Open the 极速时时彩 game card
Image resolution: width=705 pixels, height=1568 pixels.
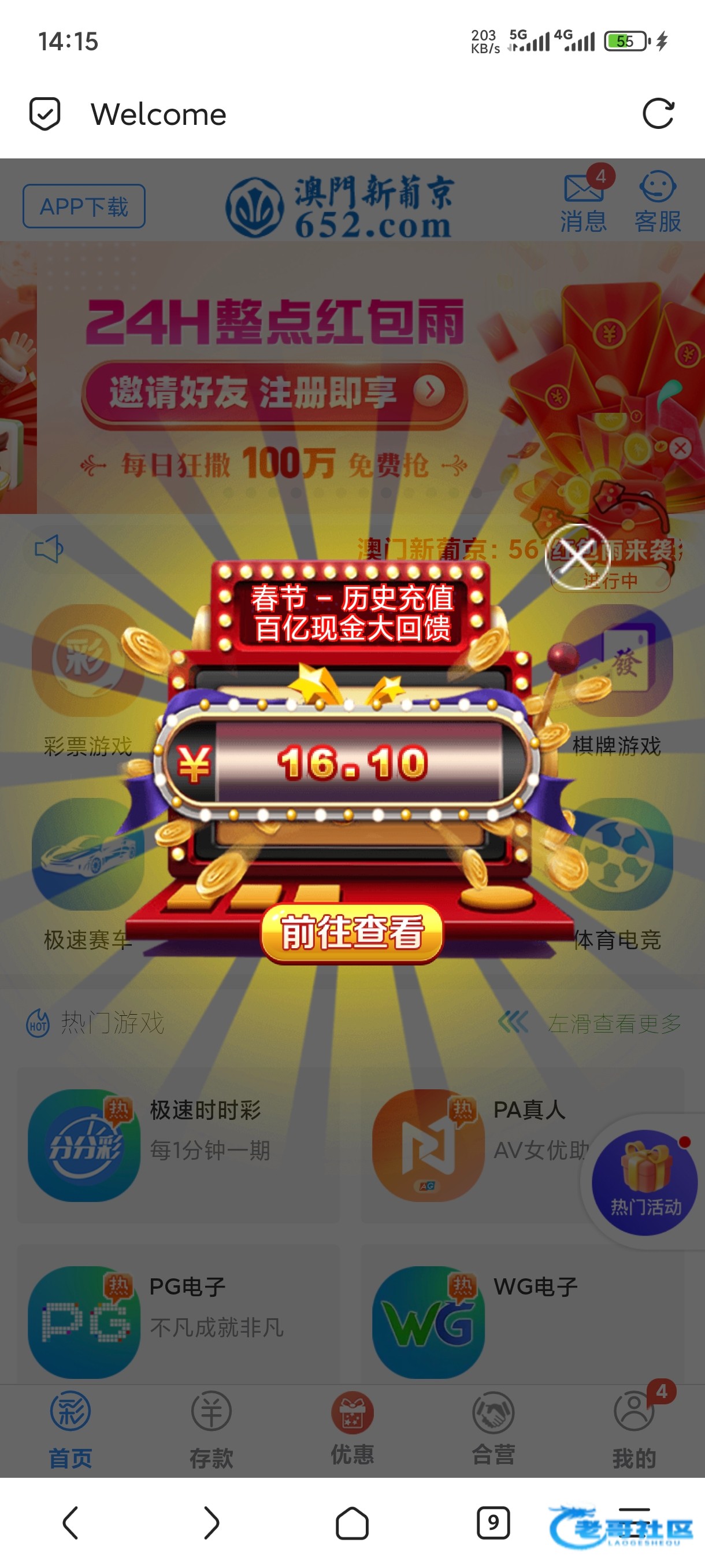pyautogui.click(x=177, y=1145)
